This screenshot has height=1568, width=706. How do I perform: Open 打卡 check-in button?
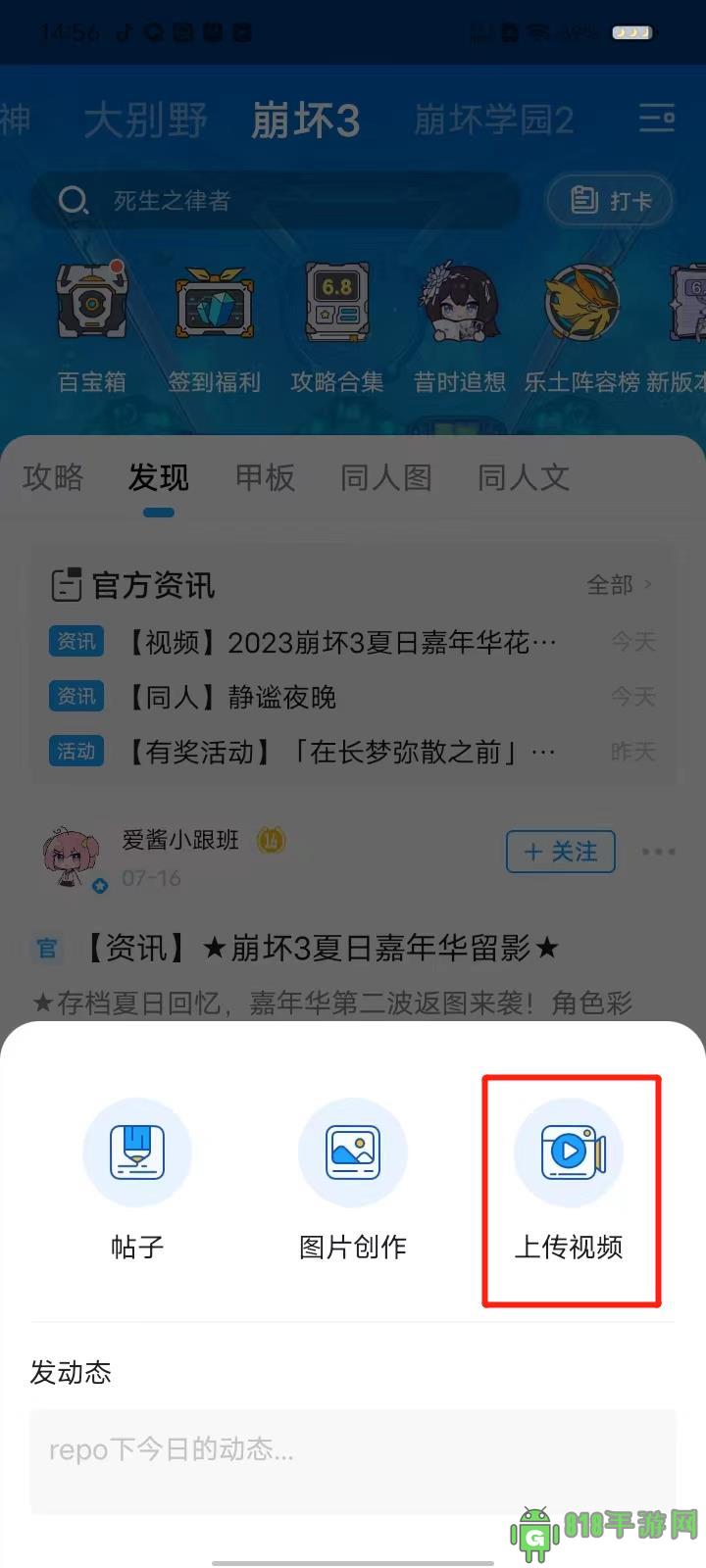[x=610, y=201]
